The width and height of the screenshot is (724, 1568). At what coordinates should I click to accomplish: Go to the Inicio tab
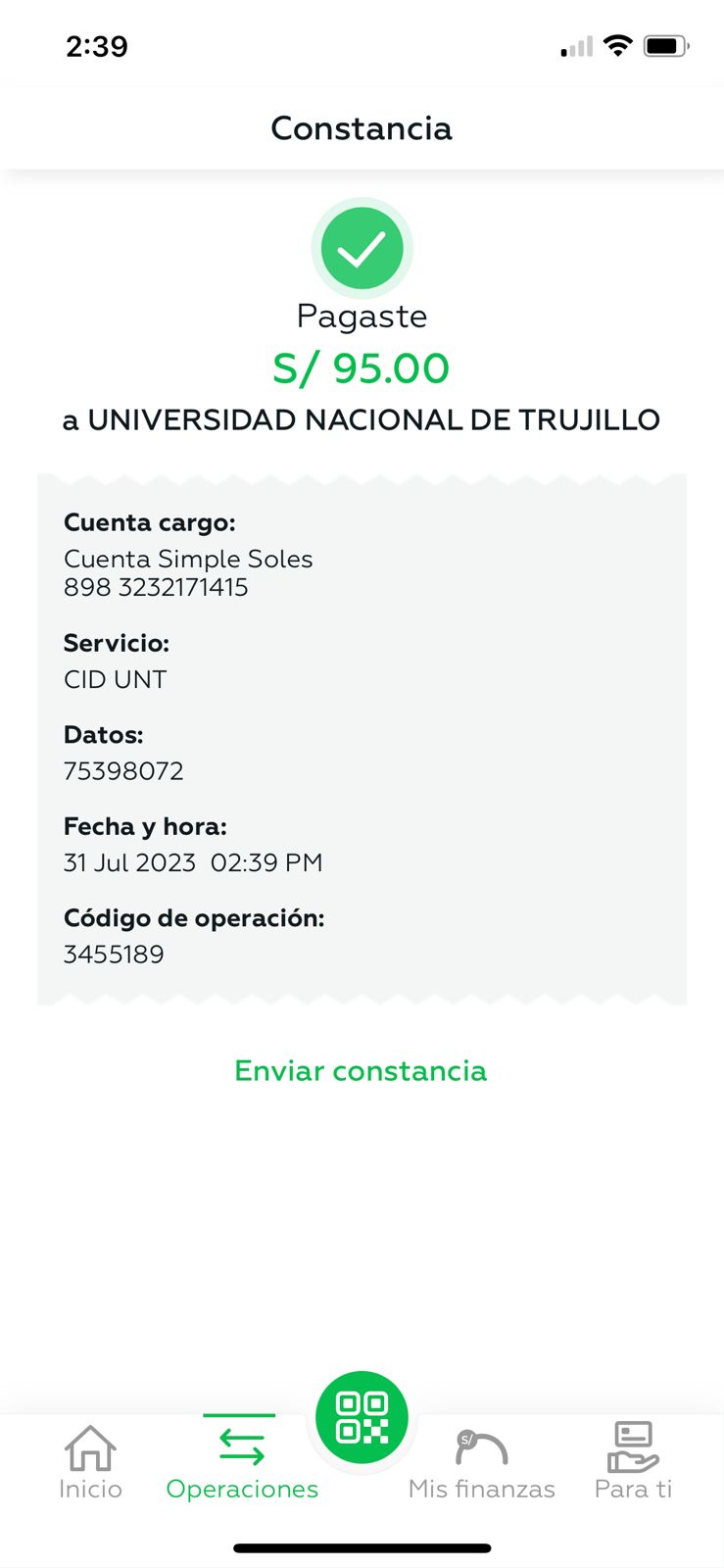tap(90, 1462)
